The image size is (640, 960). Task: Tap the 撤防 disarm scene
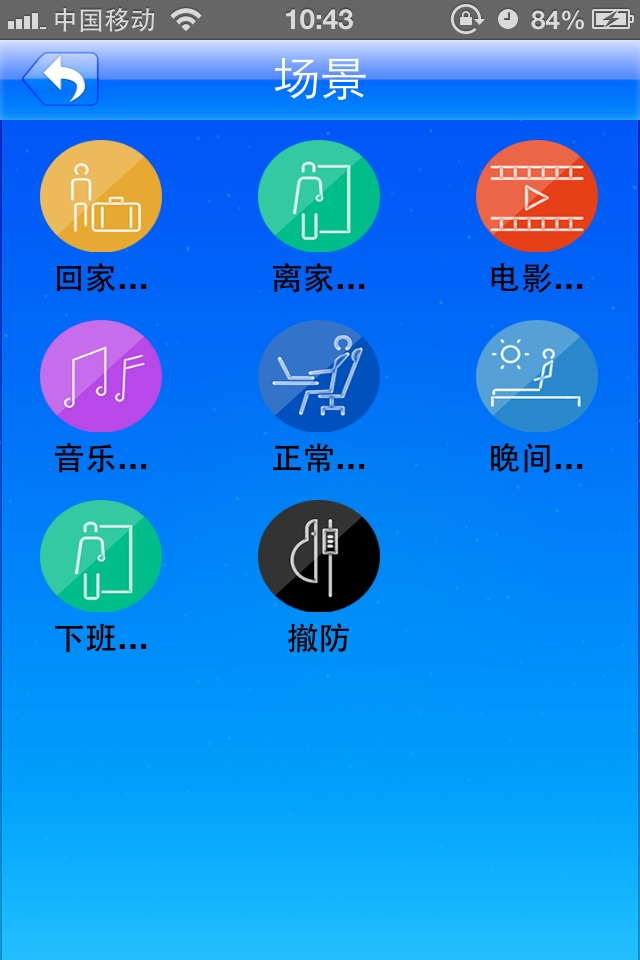pyautogui.click(x=319, y=557)
